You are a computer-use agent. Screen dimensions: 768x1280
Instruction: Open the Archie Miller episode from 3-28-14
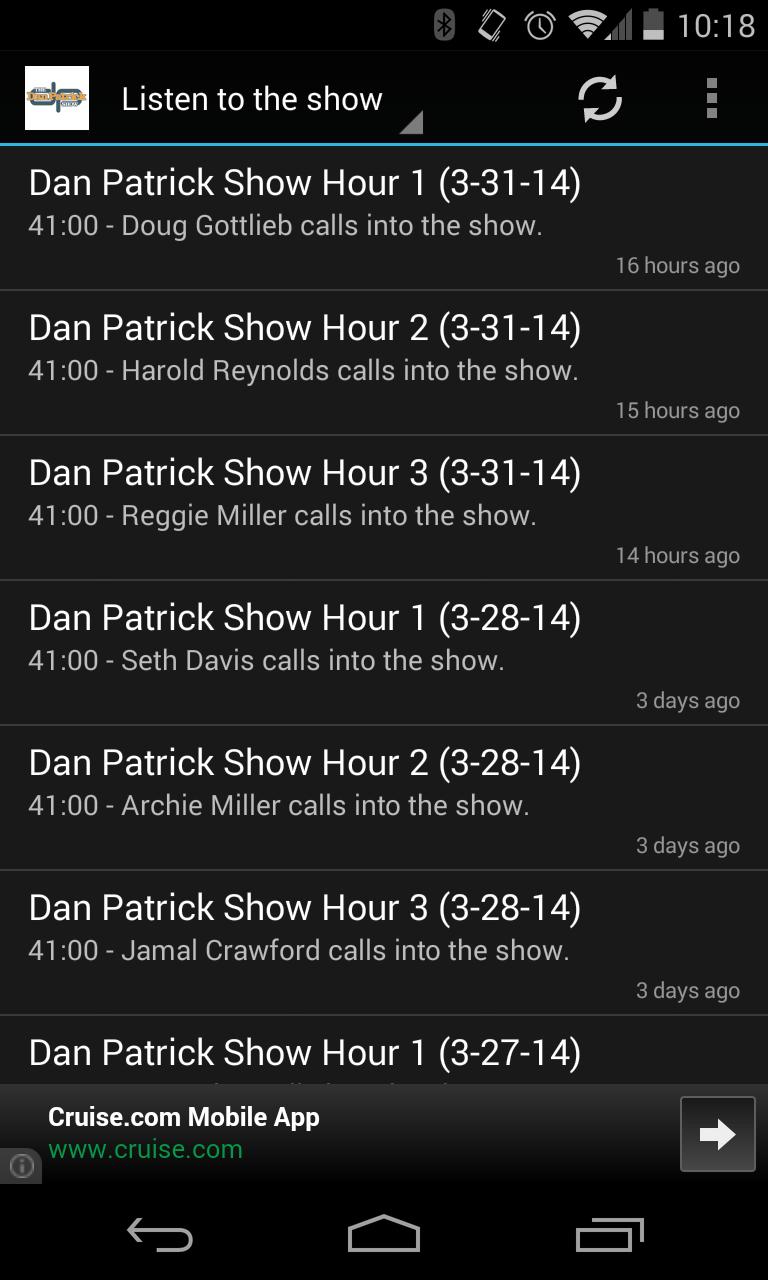[x=384, y=795]
